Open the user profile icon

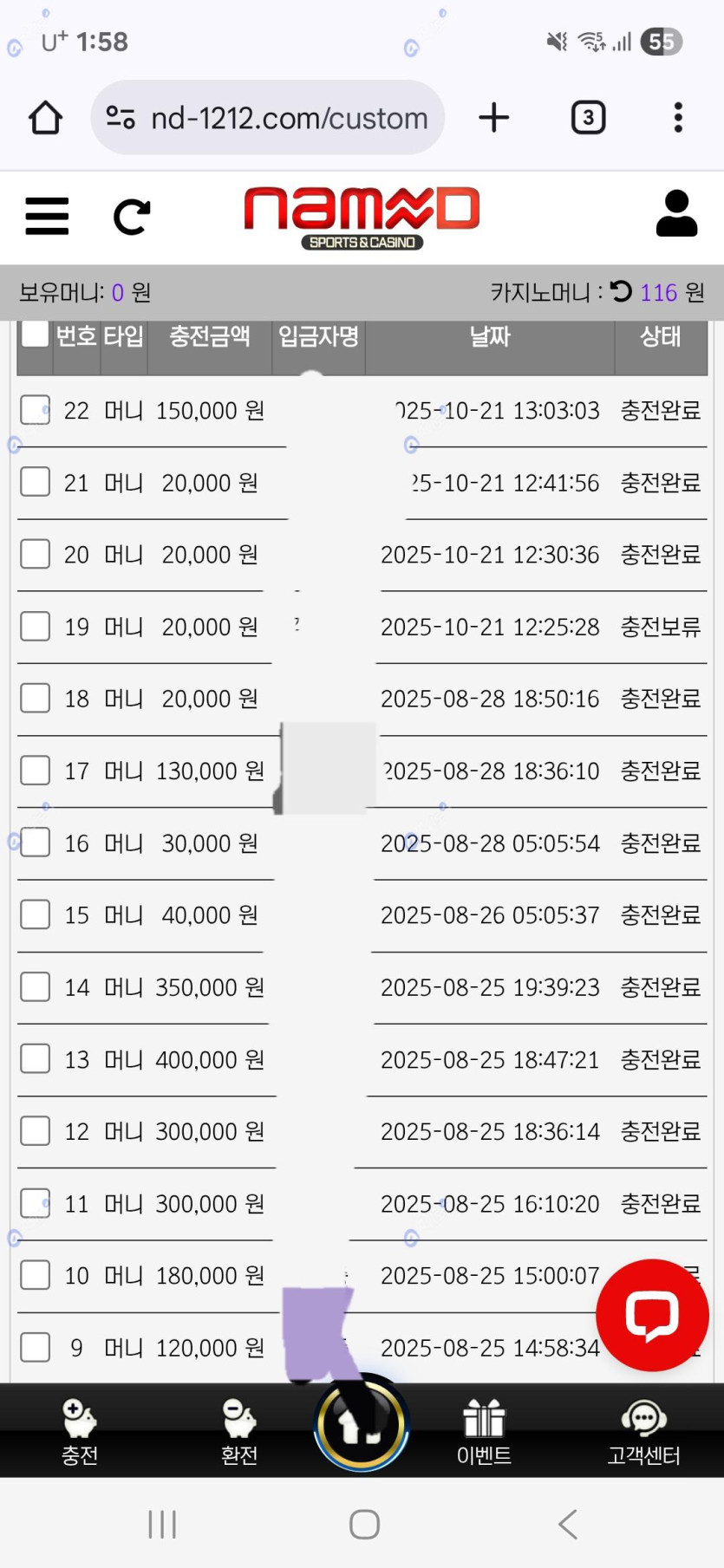(676, 214)
